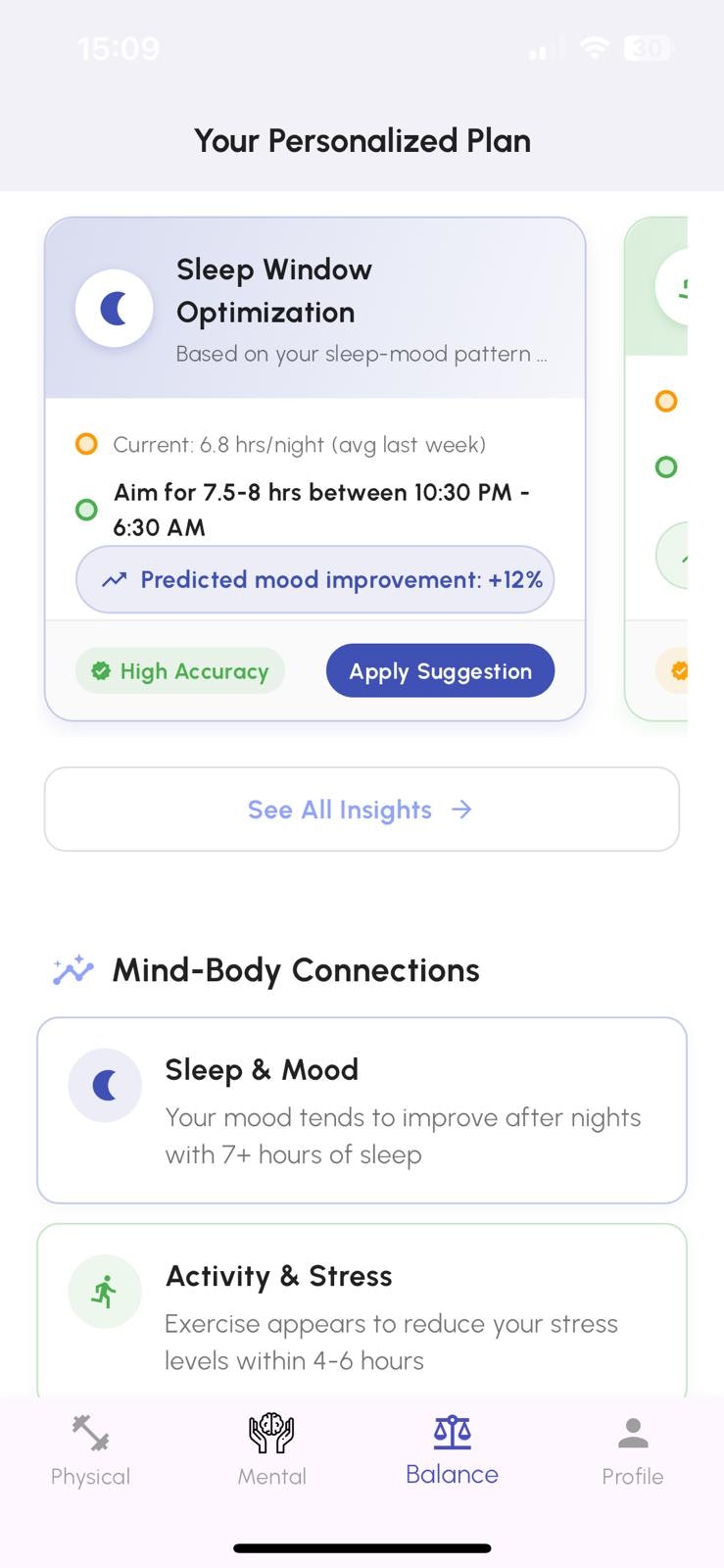Switch to the Mental tab
This screenshot has width=724, height=1568.
[x=271, y=1450]
